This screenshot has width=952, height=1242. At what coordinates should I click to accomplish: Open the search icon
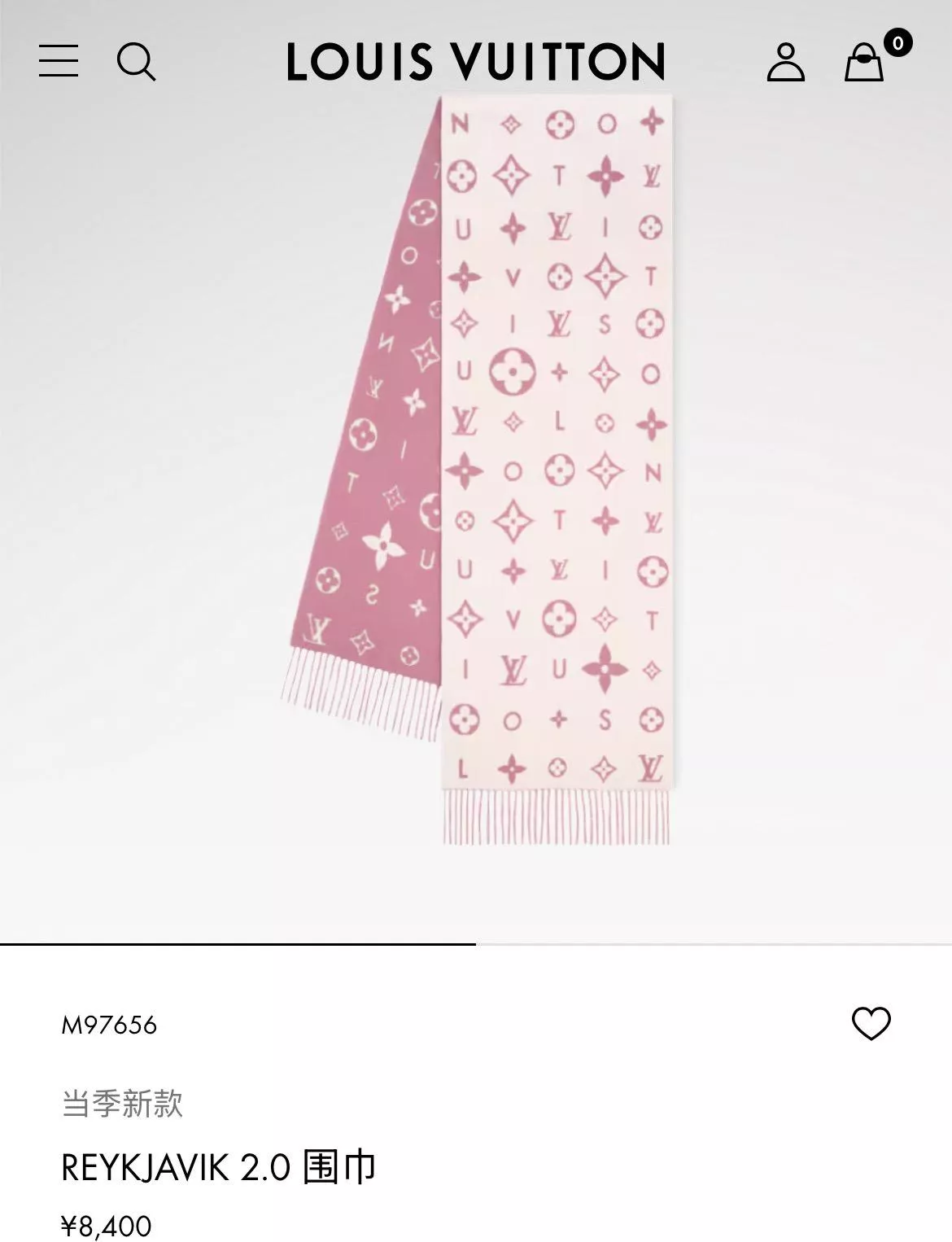(136, 62)
